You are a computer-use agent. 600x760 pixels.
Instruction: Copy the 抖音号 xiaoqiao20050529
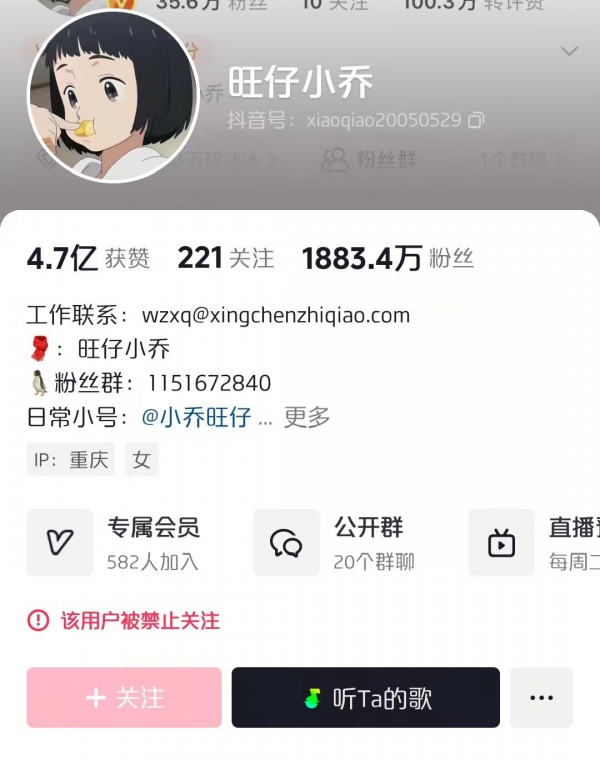coord(476,120)
